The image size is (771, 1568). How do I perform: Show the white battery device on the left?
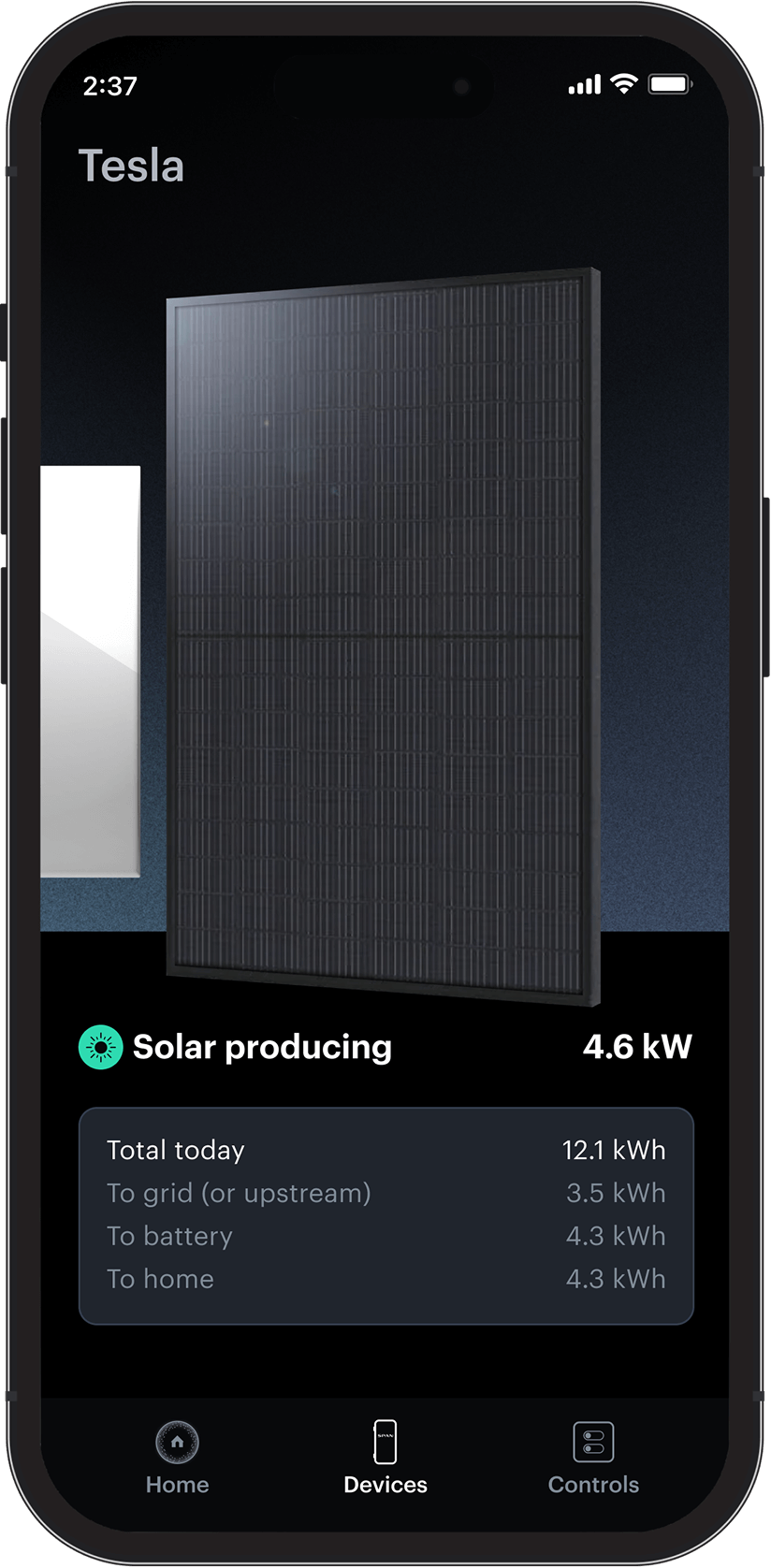(x=91, y=671)
